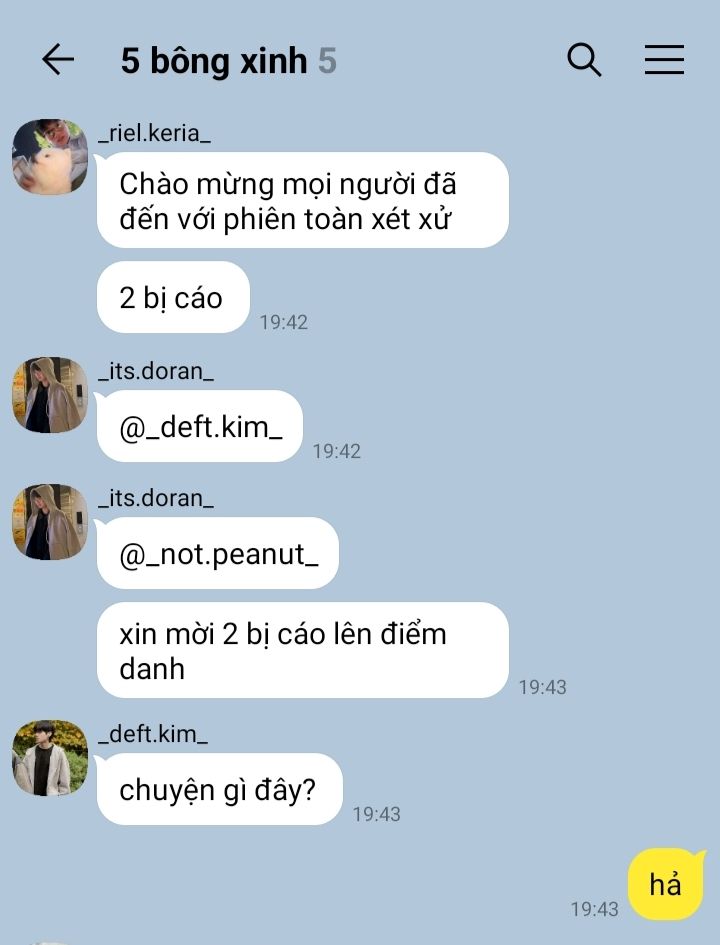View _riel.keria_'s profile picture
This screenshot has height=945, width=720.
pos(50,156)
